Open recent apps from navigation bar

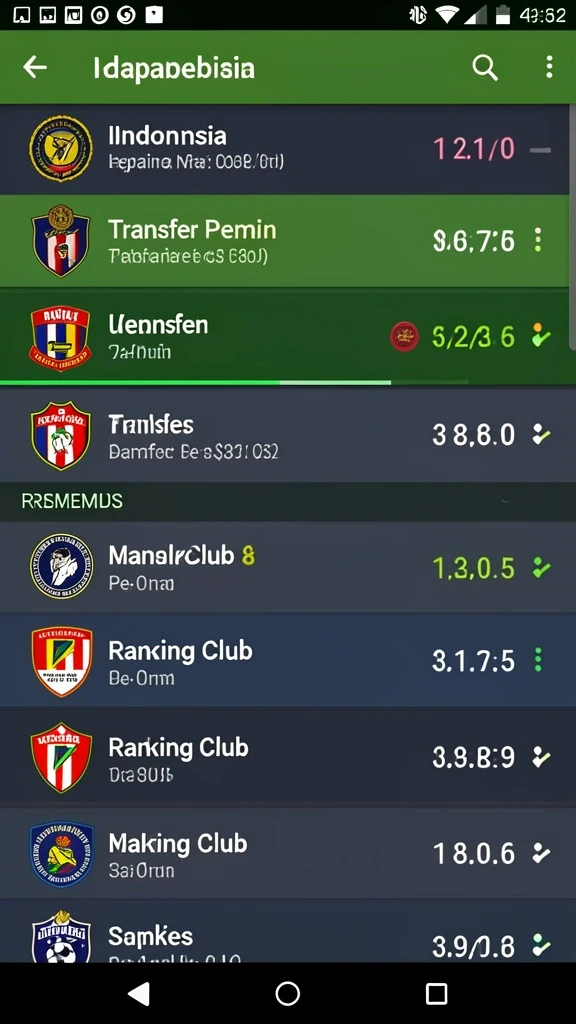point(436,993)
